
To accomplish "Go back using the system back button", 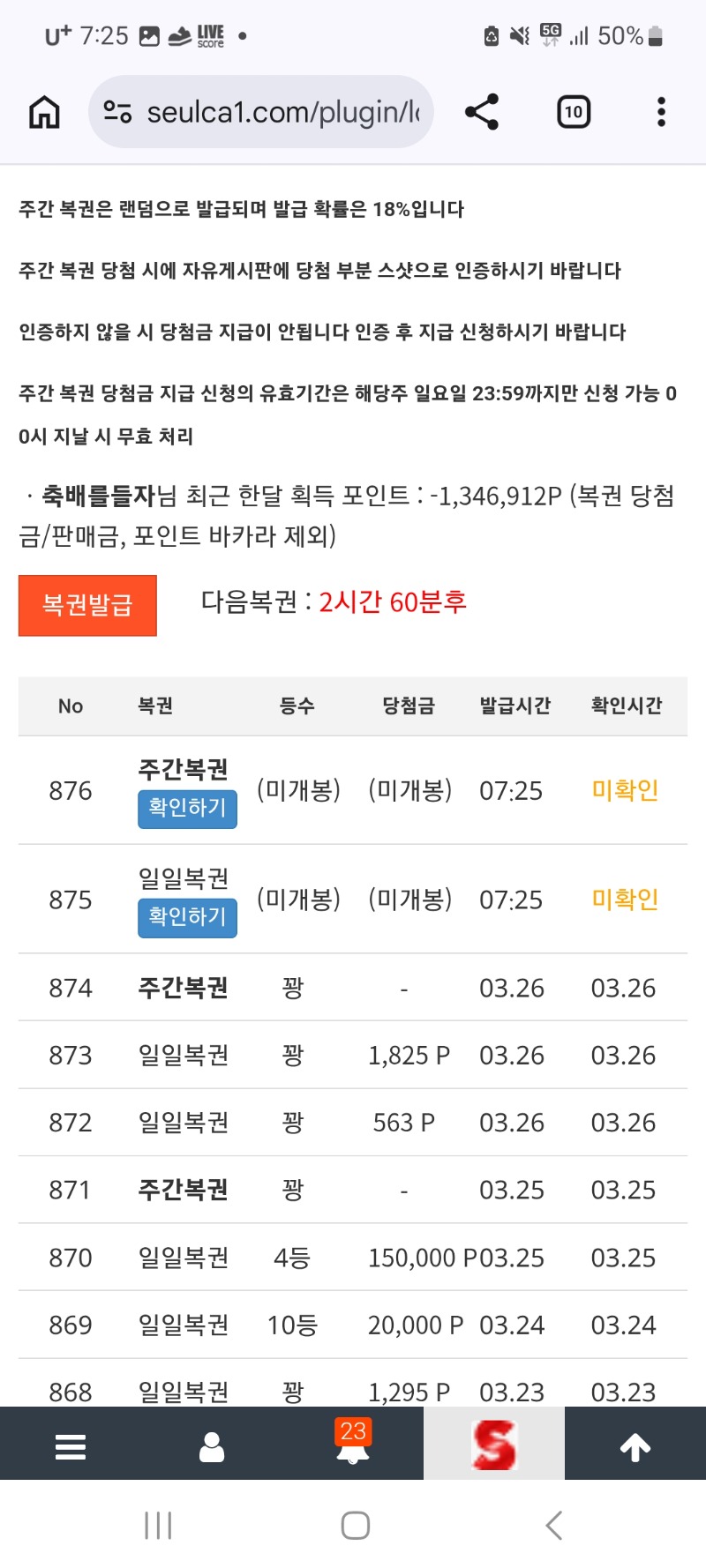I will click(554, 1526).
